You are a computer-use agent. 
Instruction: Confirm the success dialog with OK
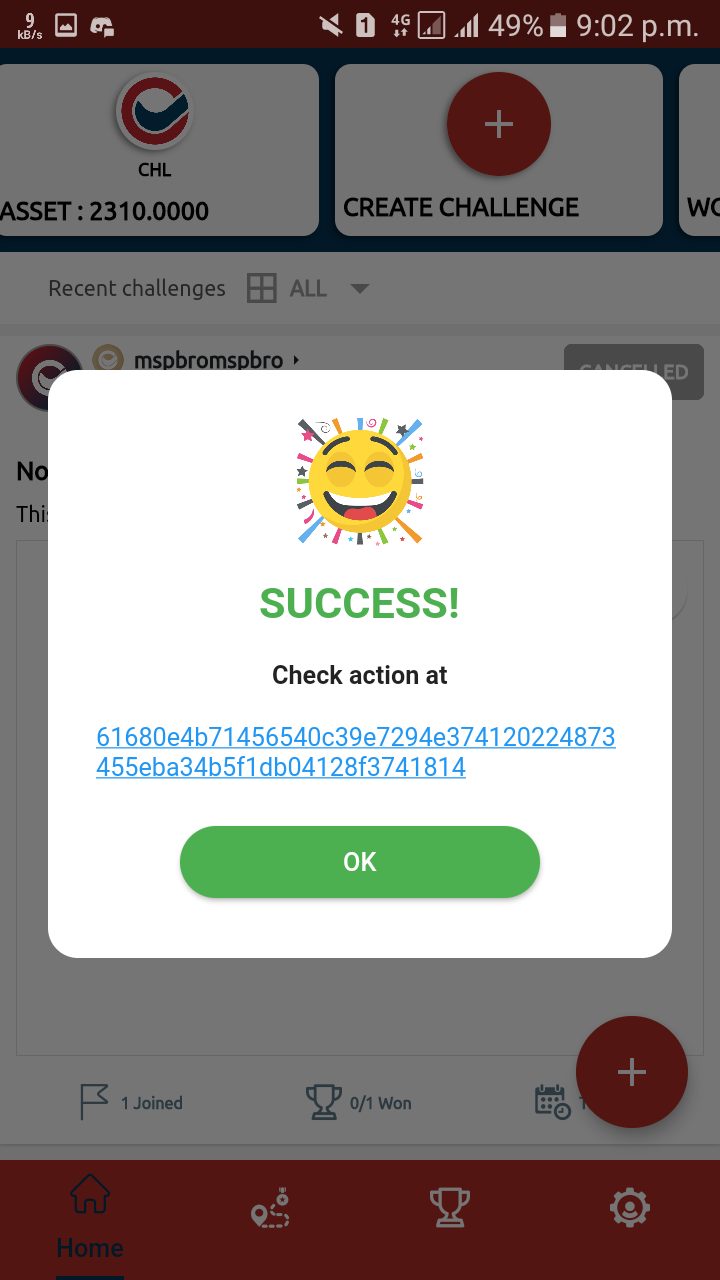360,862
